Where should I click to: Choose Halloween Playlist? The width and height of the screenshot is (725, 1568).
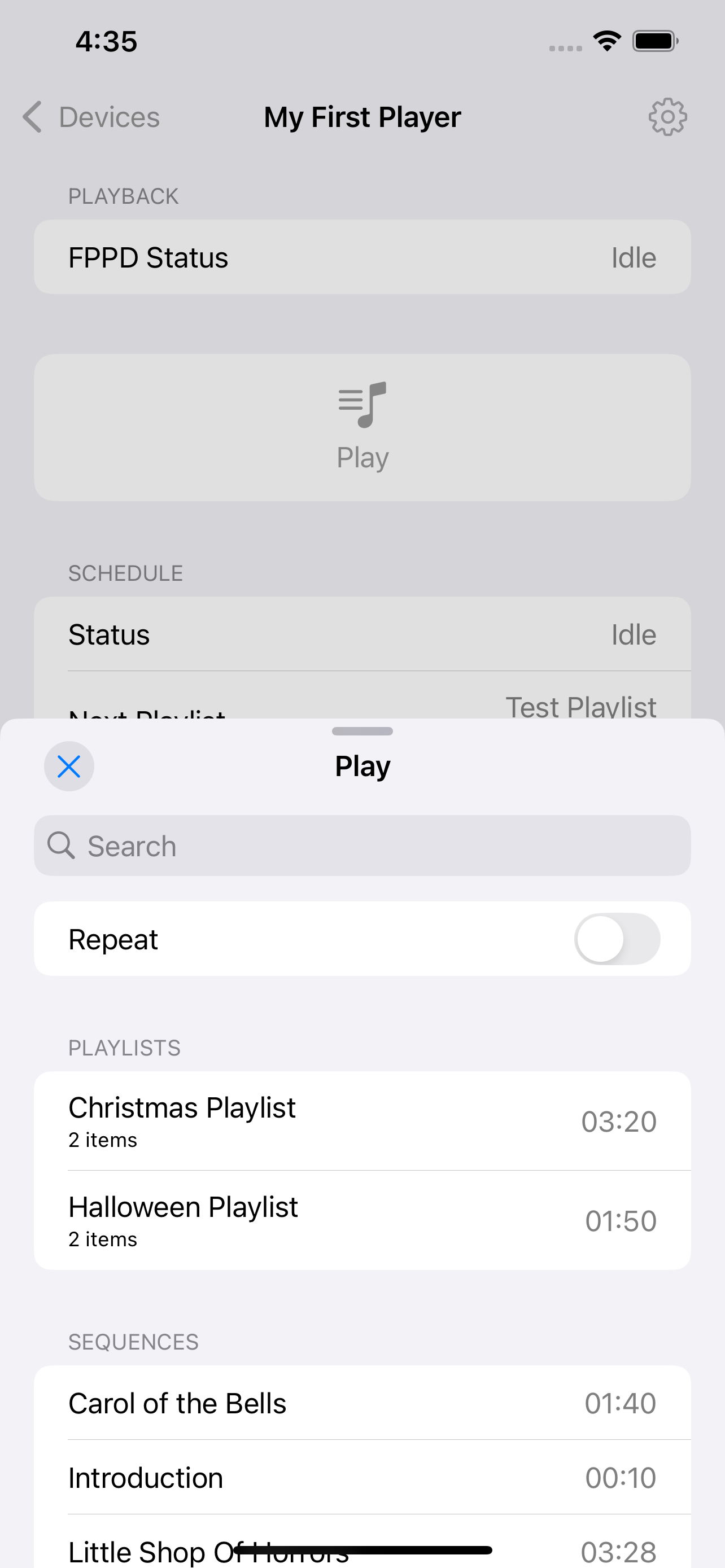click(x=362, y=1220)
